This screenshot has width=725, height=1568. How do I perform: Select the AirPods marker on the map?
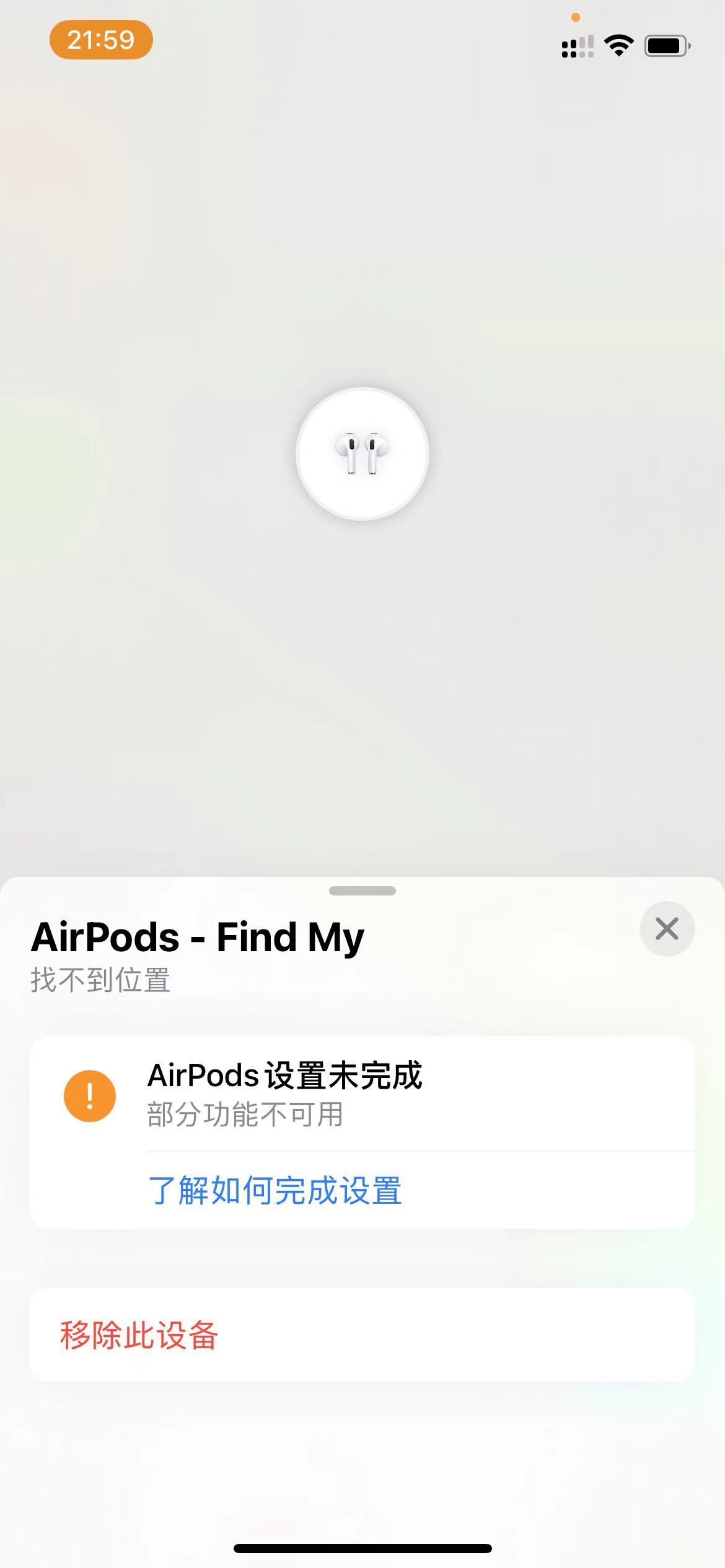point(362,454)
